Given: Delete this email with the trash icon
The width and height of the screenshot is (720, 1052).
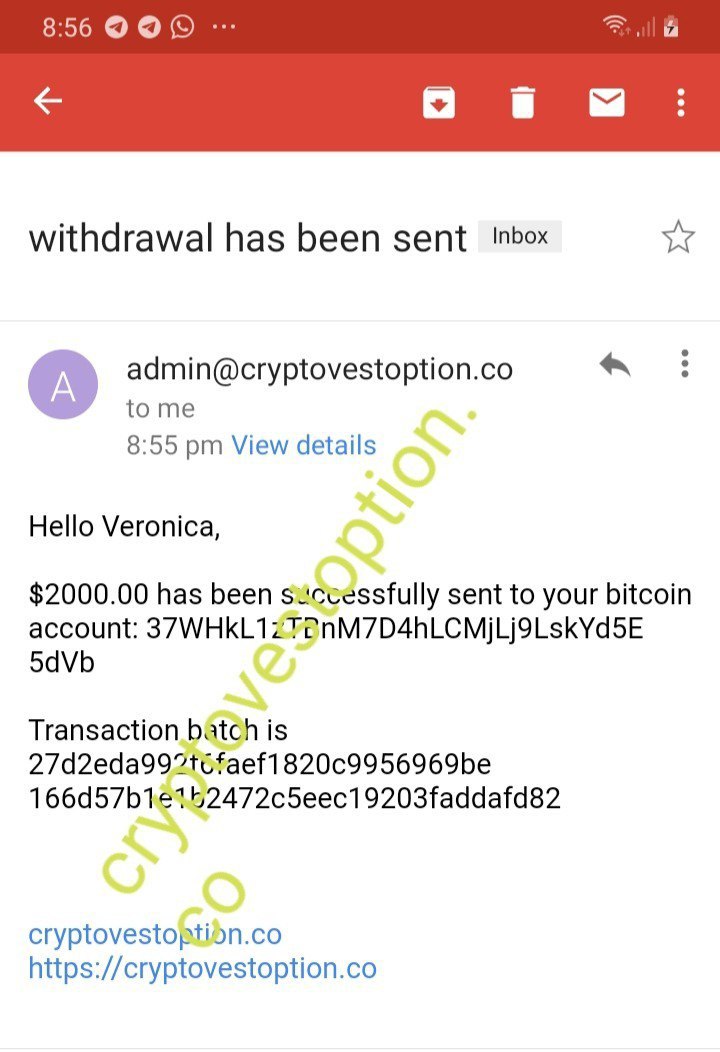Looking at the screenshot, I should [523, 102].
